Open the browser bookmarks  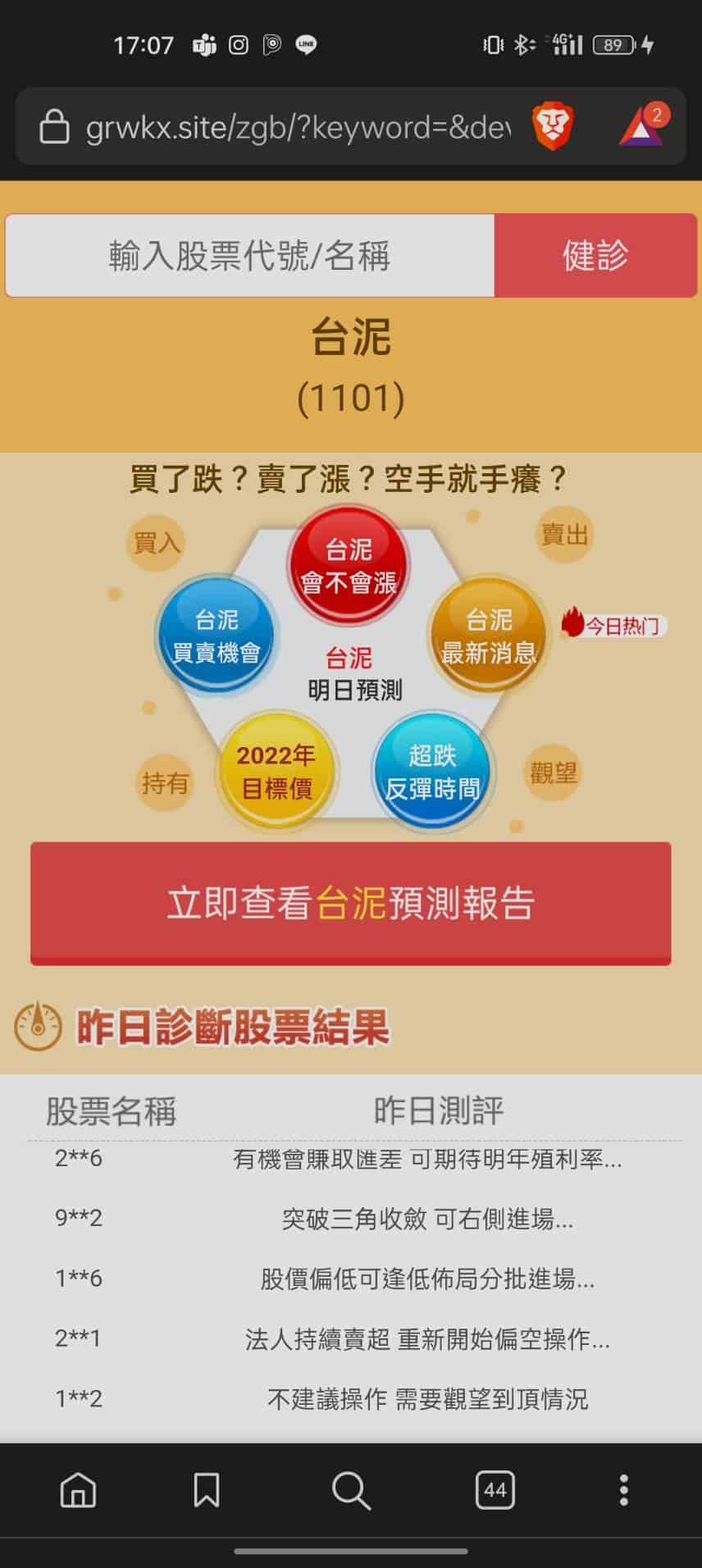tap(206, 1490)
